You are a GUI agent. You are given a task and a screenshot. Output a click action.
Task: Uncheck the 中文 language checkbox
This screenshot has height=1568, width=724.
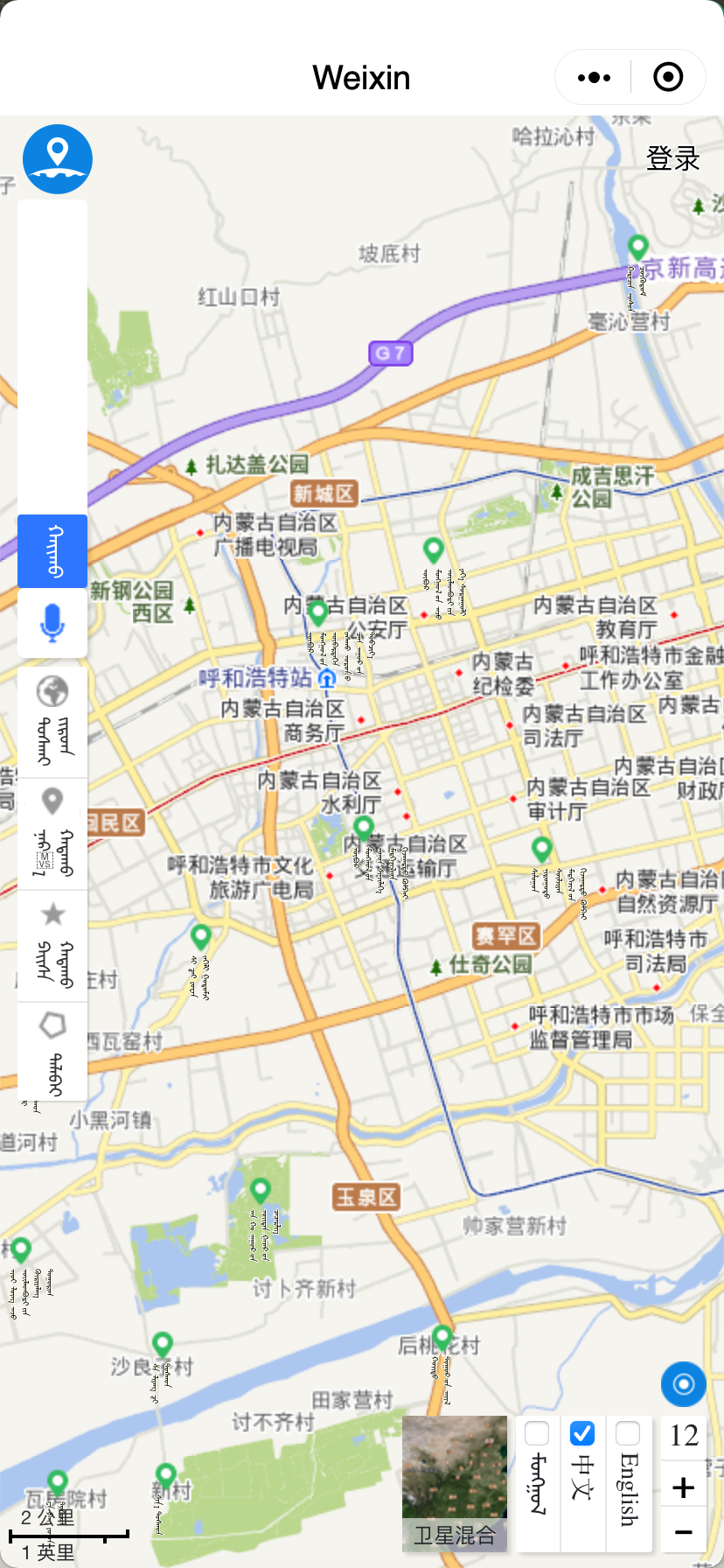pyautogui.click(x=581, y=1434)
